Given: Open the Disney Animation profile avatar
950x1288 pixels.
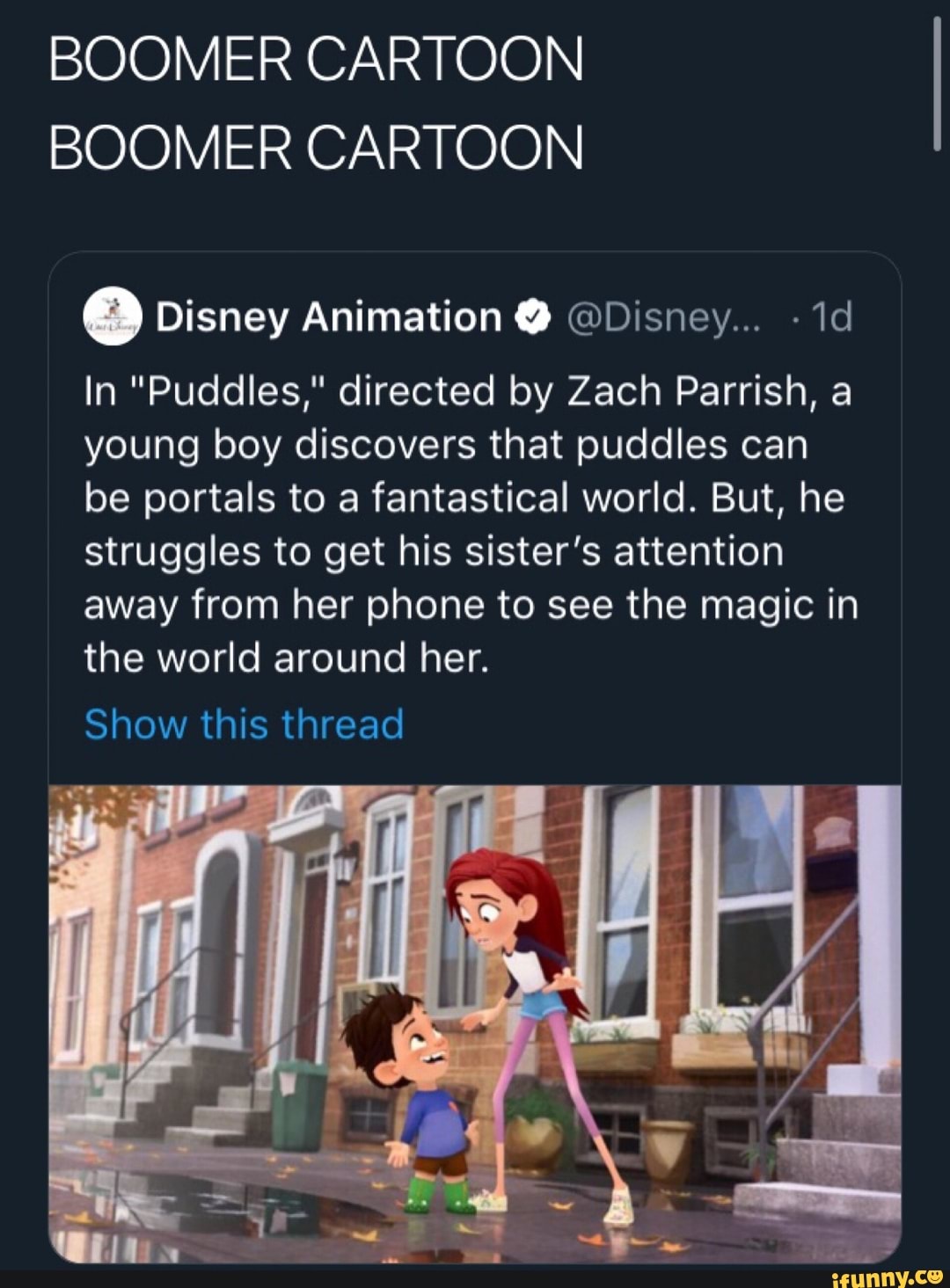Looking at the screenshot, I should tap(113, 317).
